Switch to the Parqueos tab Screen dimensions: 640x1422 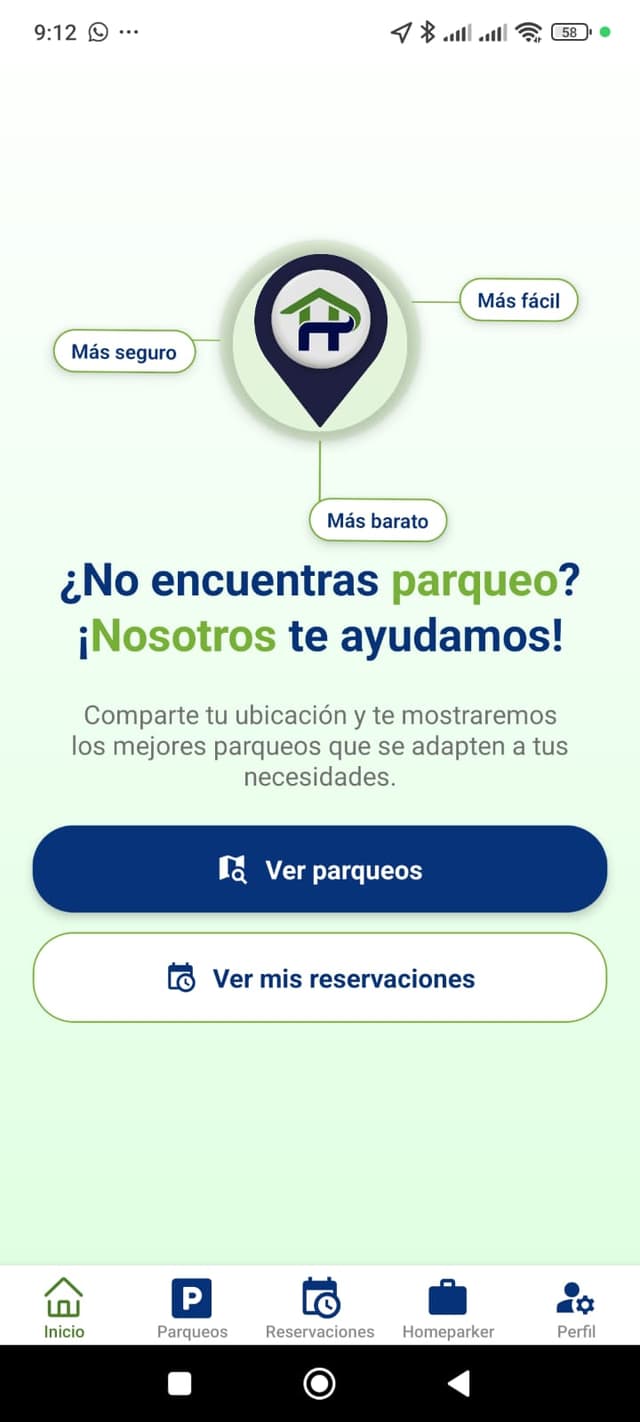coord(192,1307)
